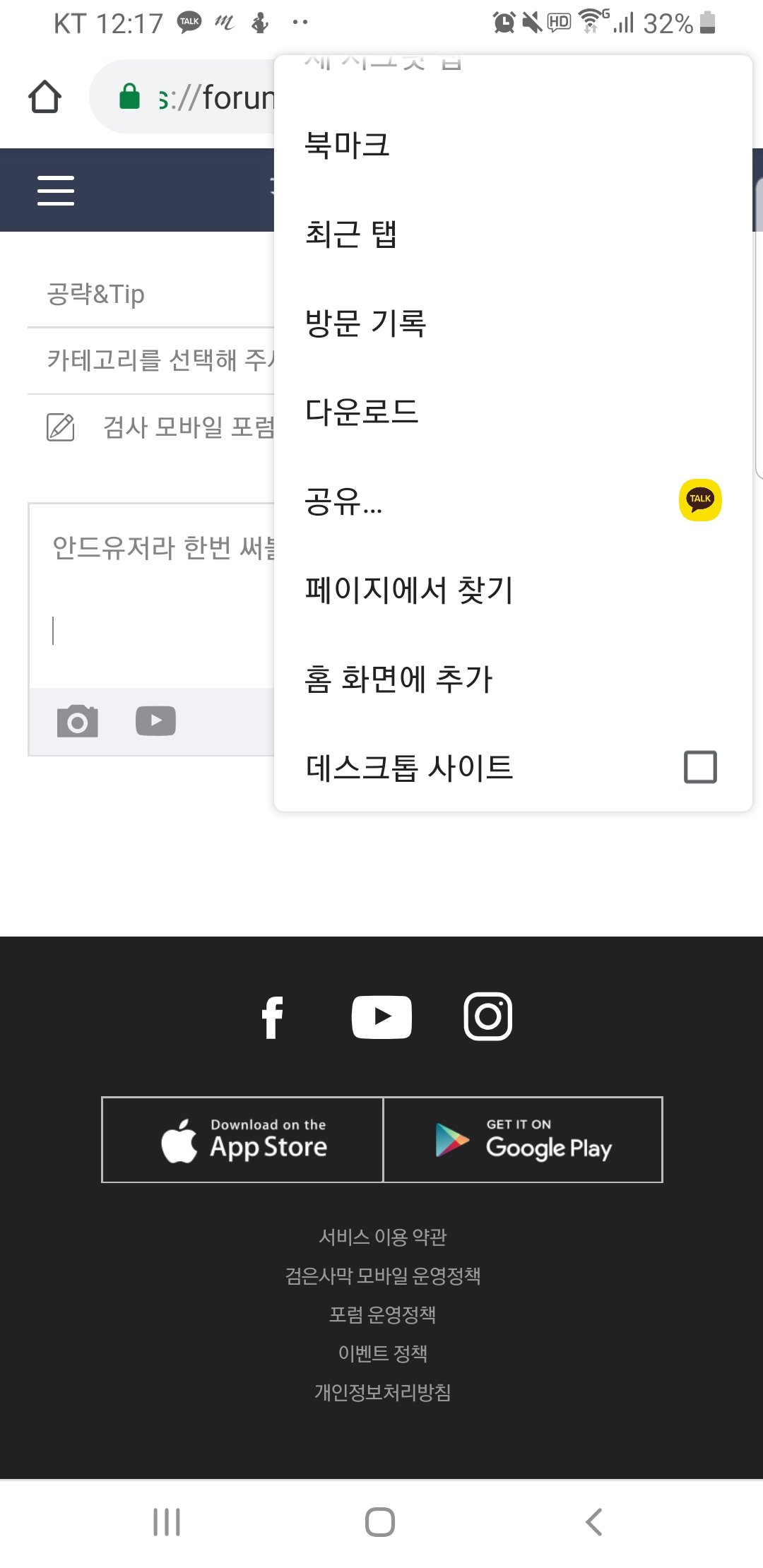Open 방문 기록 history
This screenshot has width=763, height=1568.
(513, 323)
